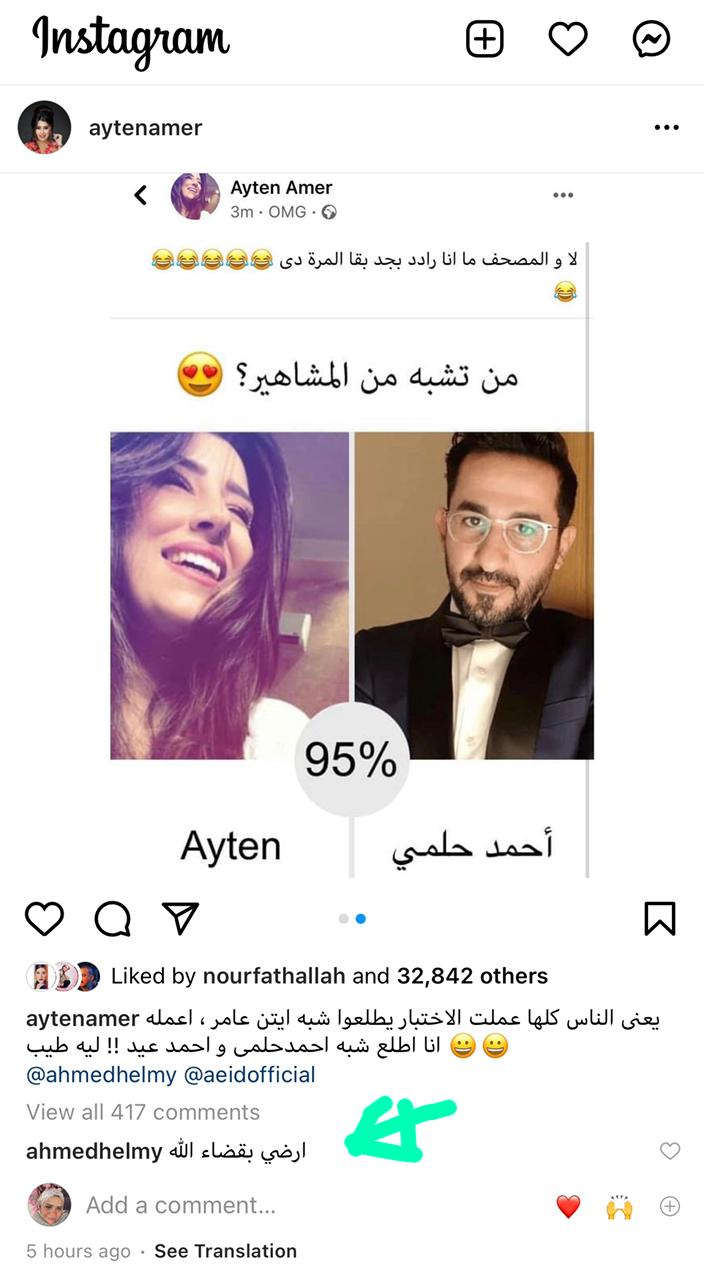Insert the raised hands quick emoji

620,1207
